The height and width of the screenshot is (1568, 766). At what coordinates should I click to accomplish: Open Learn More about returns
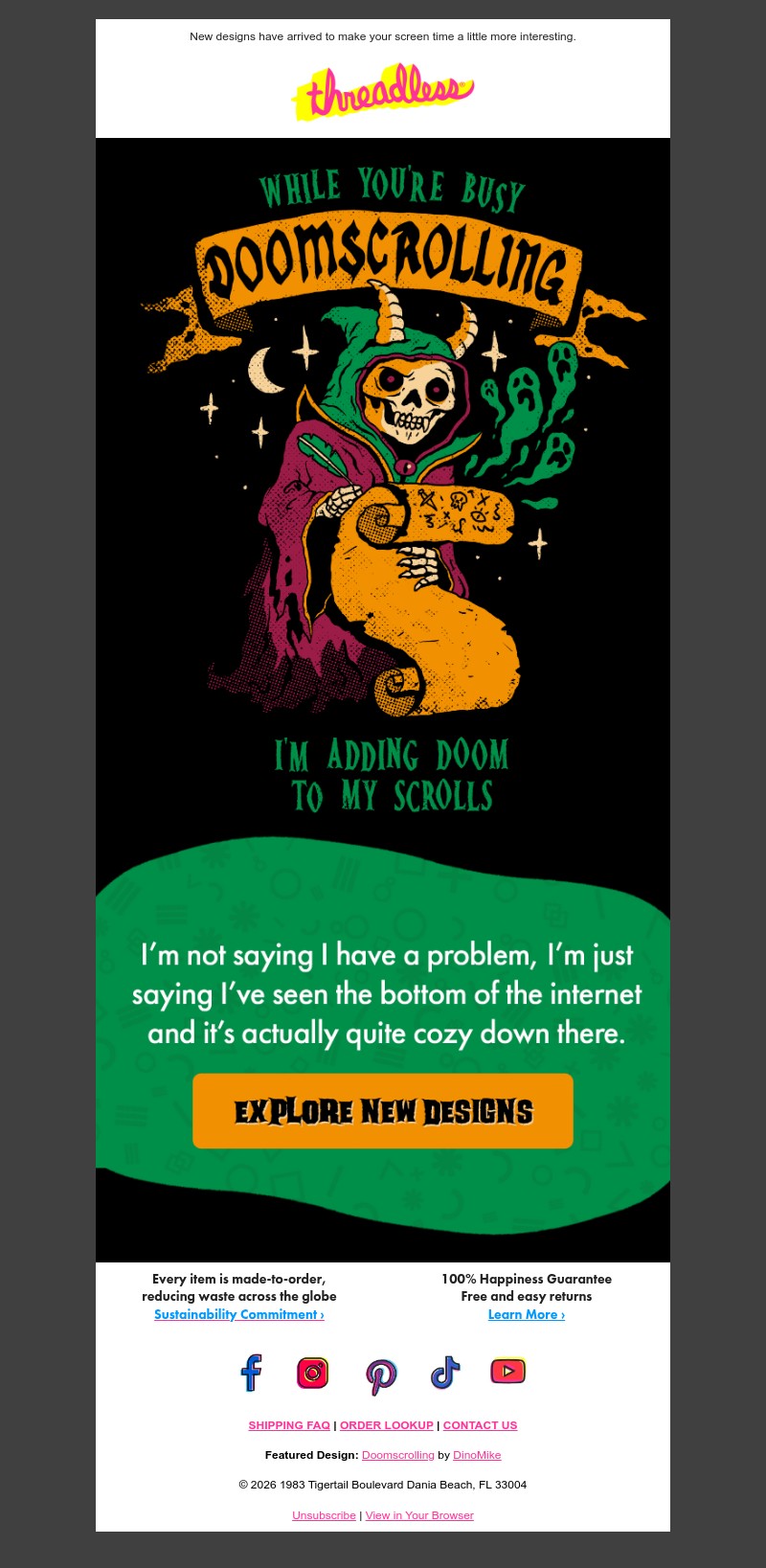tap(526, 1314)
